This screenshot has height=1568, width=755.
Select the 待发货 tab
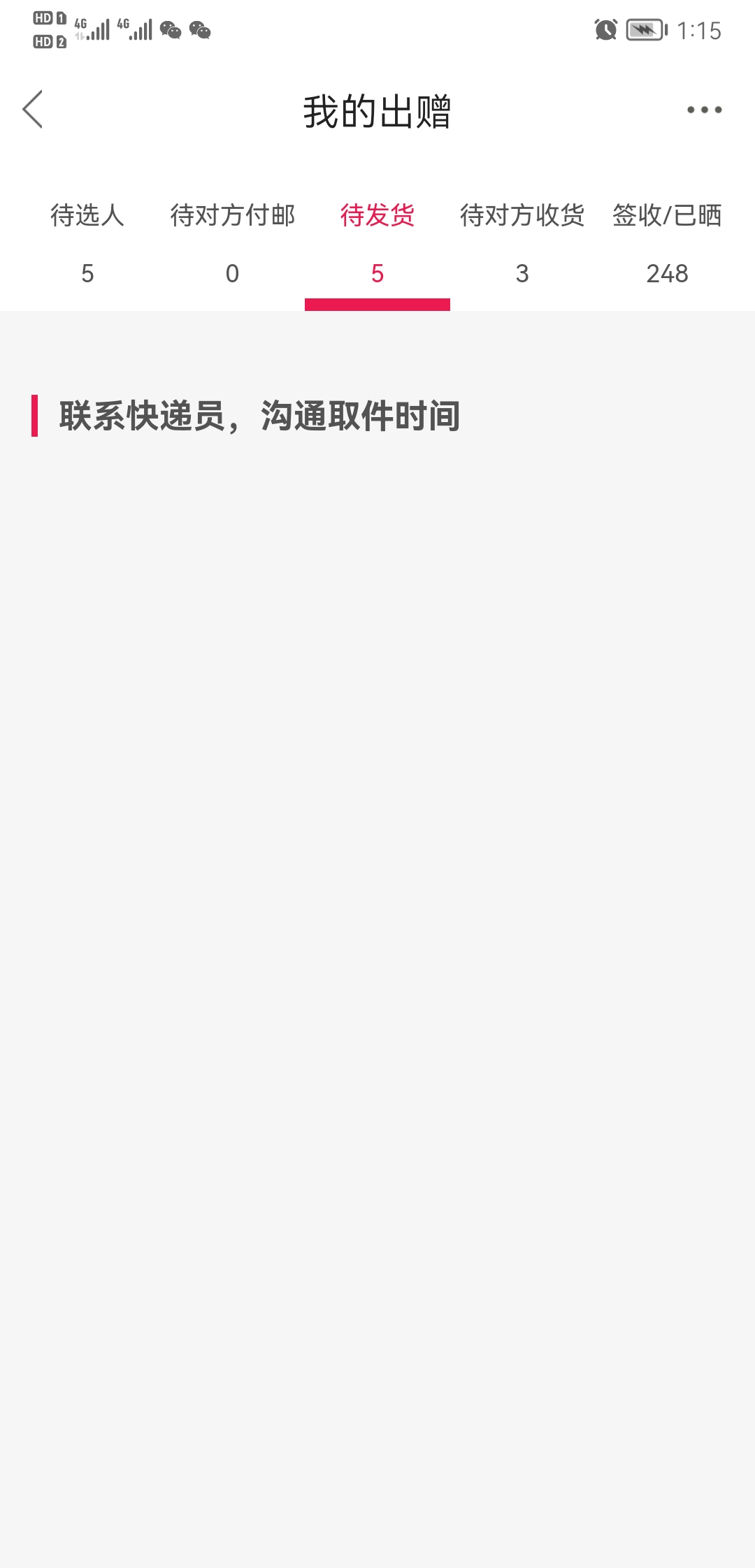coord(377,245)
